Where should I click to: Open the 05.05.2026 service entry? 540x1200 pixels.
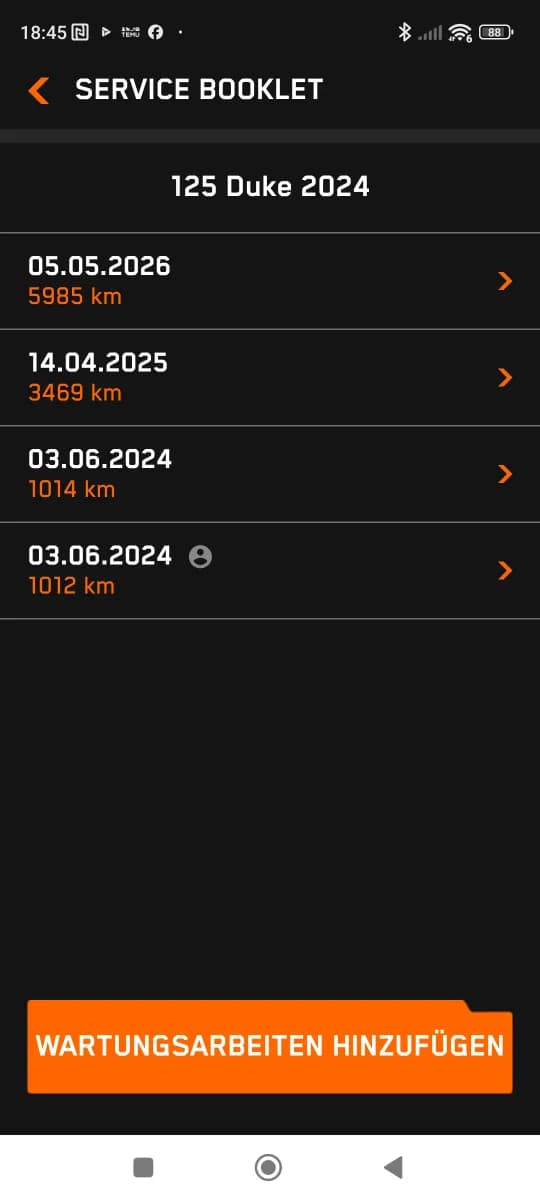(270, 281)
